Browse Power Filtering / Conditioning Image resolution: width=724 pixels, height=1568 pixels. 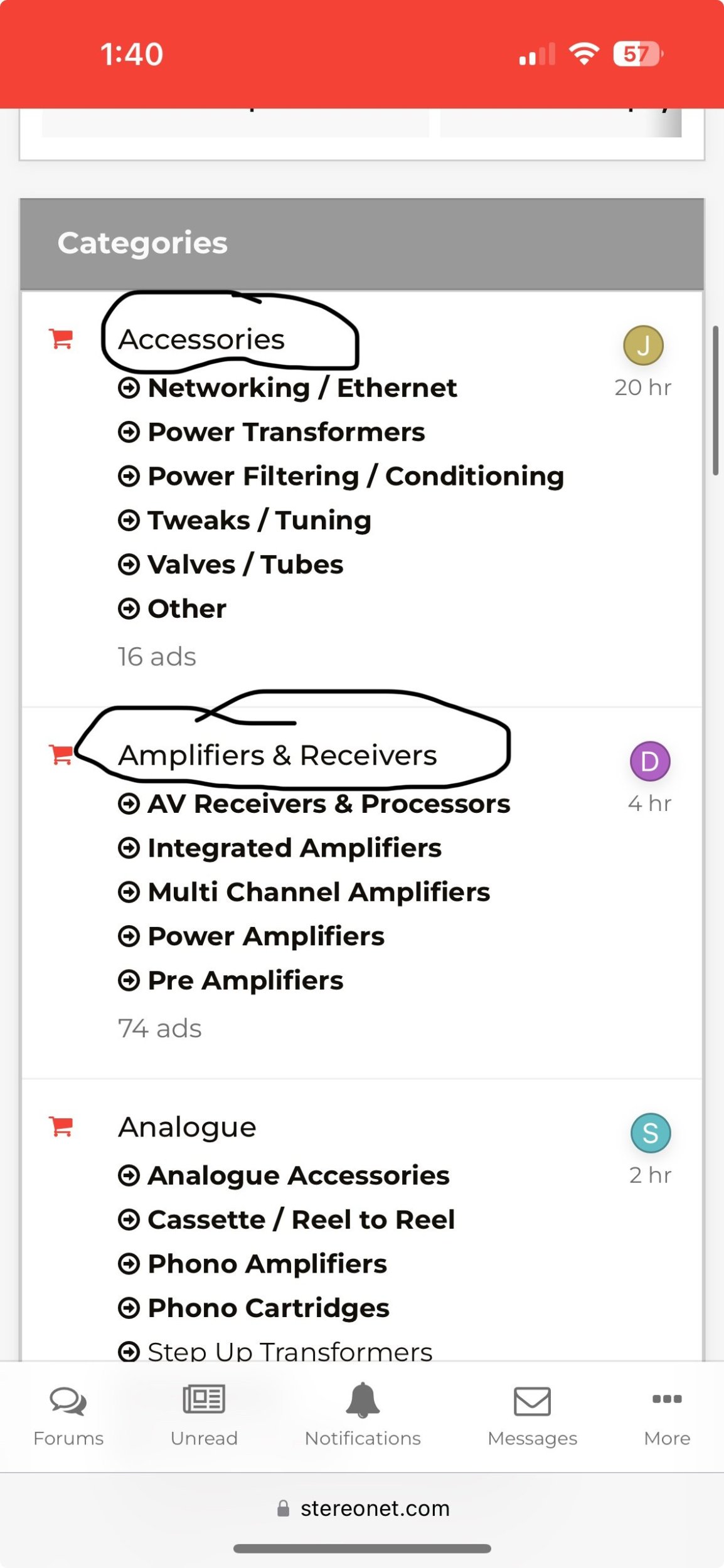pos(356,477)
